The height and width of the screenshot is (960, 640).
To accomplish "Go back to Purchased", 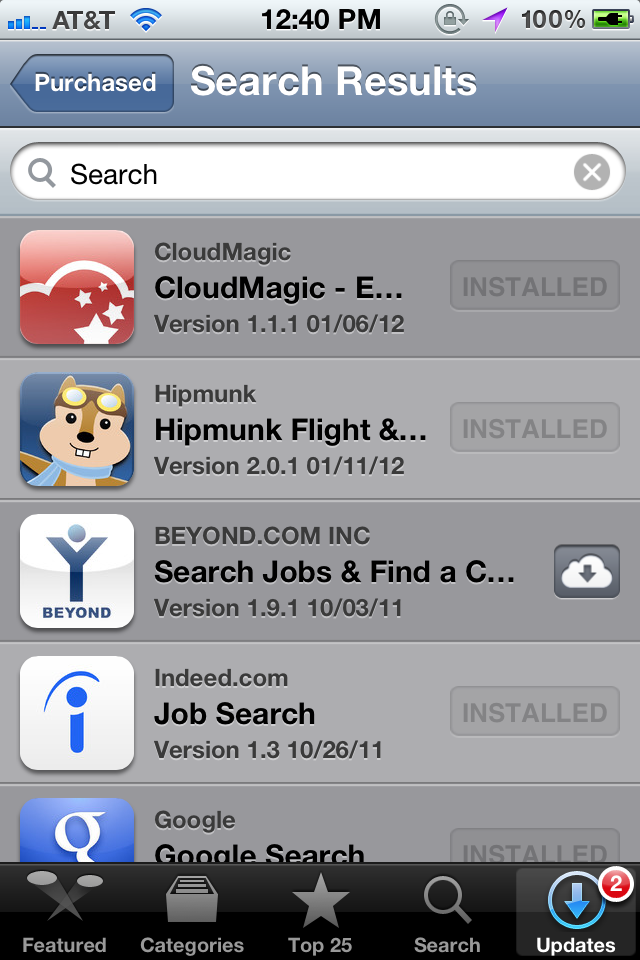I will pos(93,83).
